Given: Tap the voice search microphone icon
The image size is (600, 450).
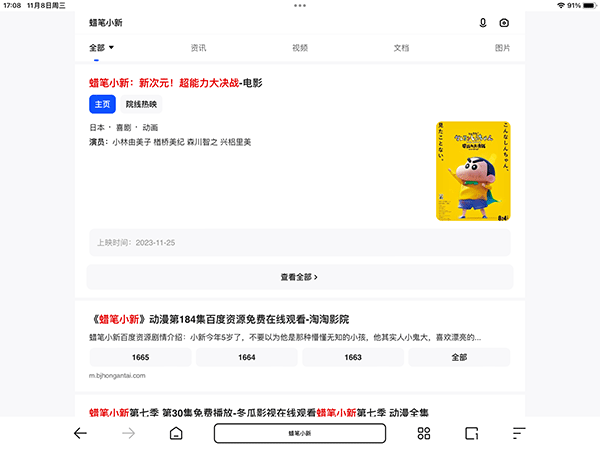Looking at the screenshot, I should coord(483,22).
